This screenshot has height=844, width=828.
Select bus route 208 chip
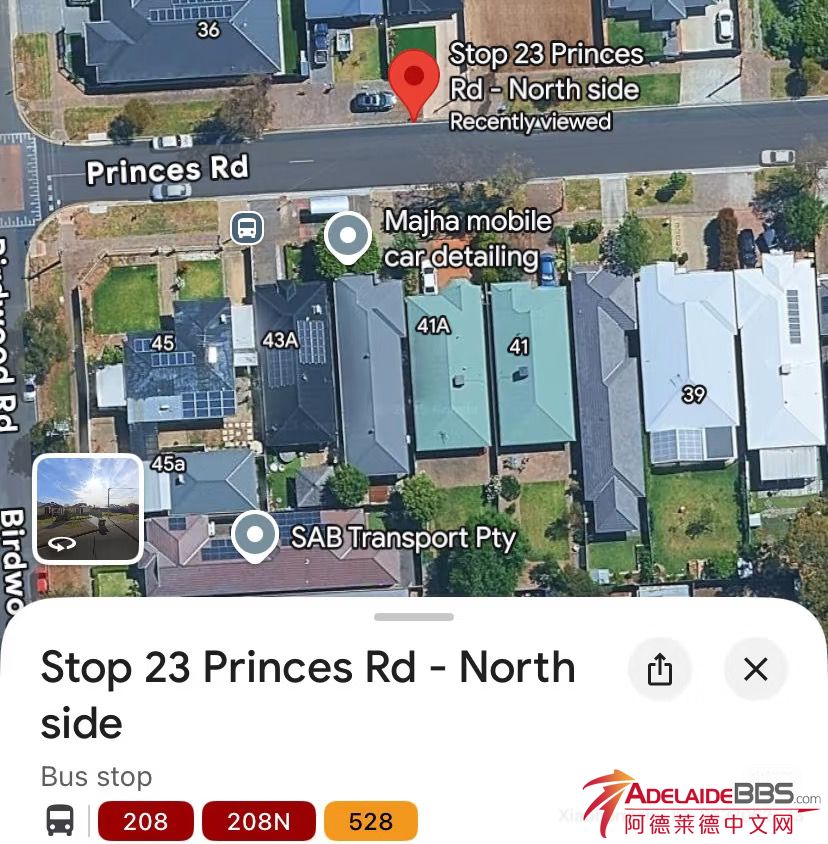coord(146,822)
